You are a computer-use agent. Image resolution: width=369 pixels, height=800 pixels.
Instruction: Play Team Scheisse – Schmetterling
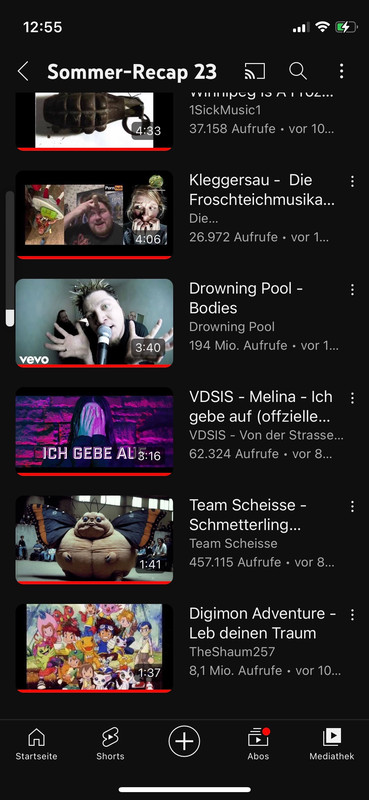pyautogui.click(x=94, y=540)
